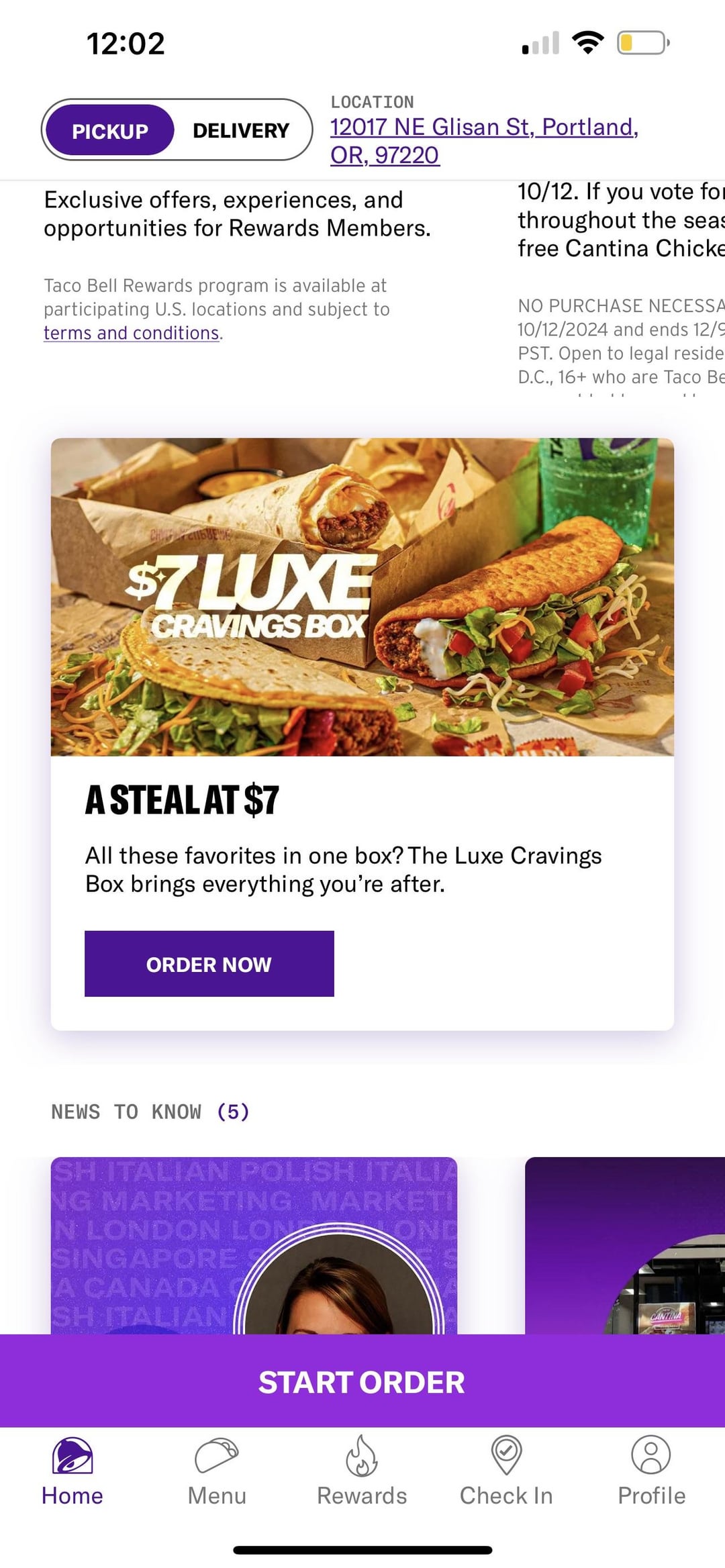Open the Cantina news card

(x=624, y=1245)
